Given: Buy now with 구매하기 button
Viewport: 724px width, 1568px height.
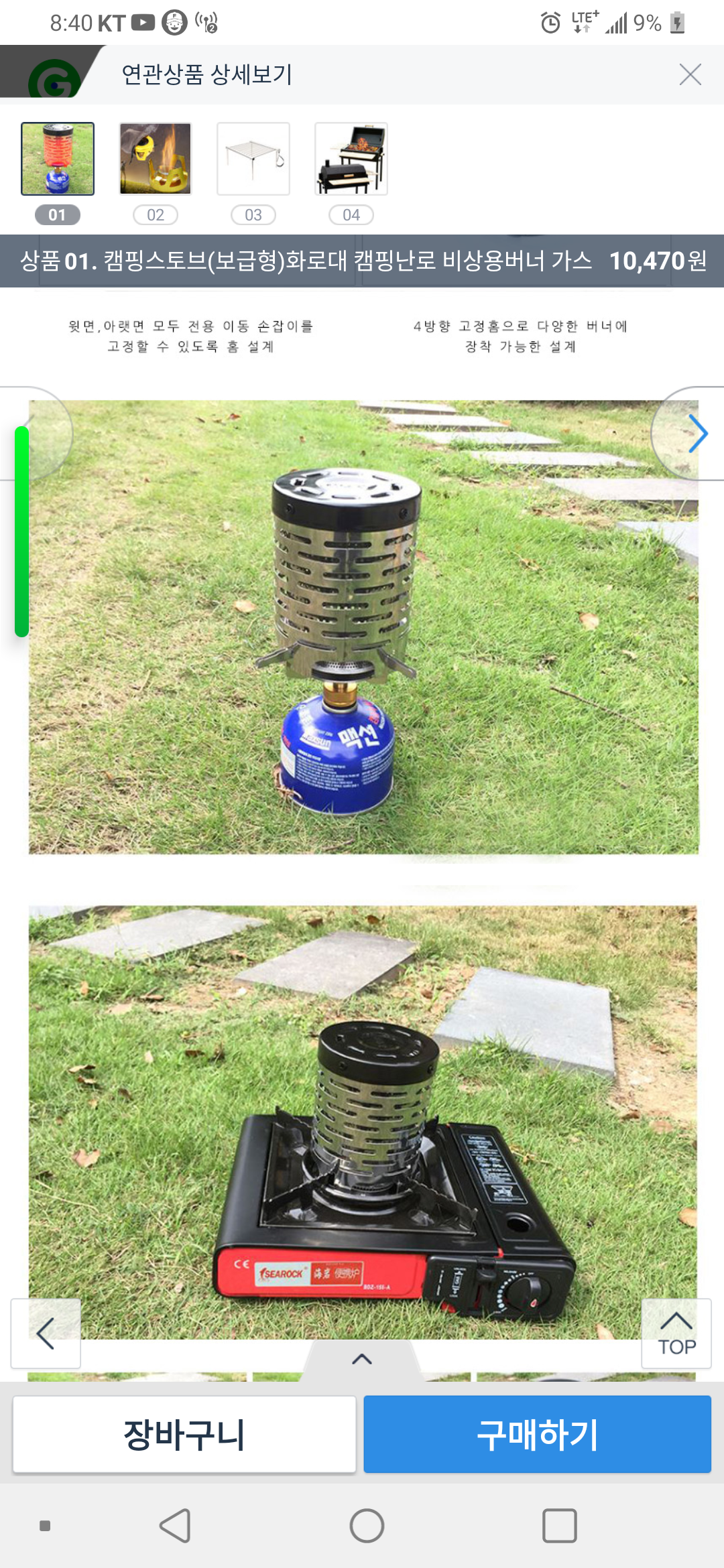Looking at the screenshot, I should [537, 1434].
